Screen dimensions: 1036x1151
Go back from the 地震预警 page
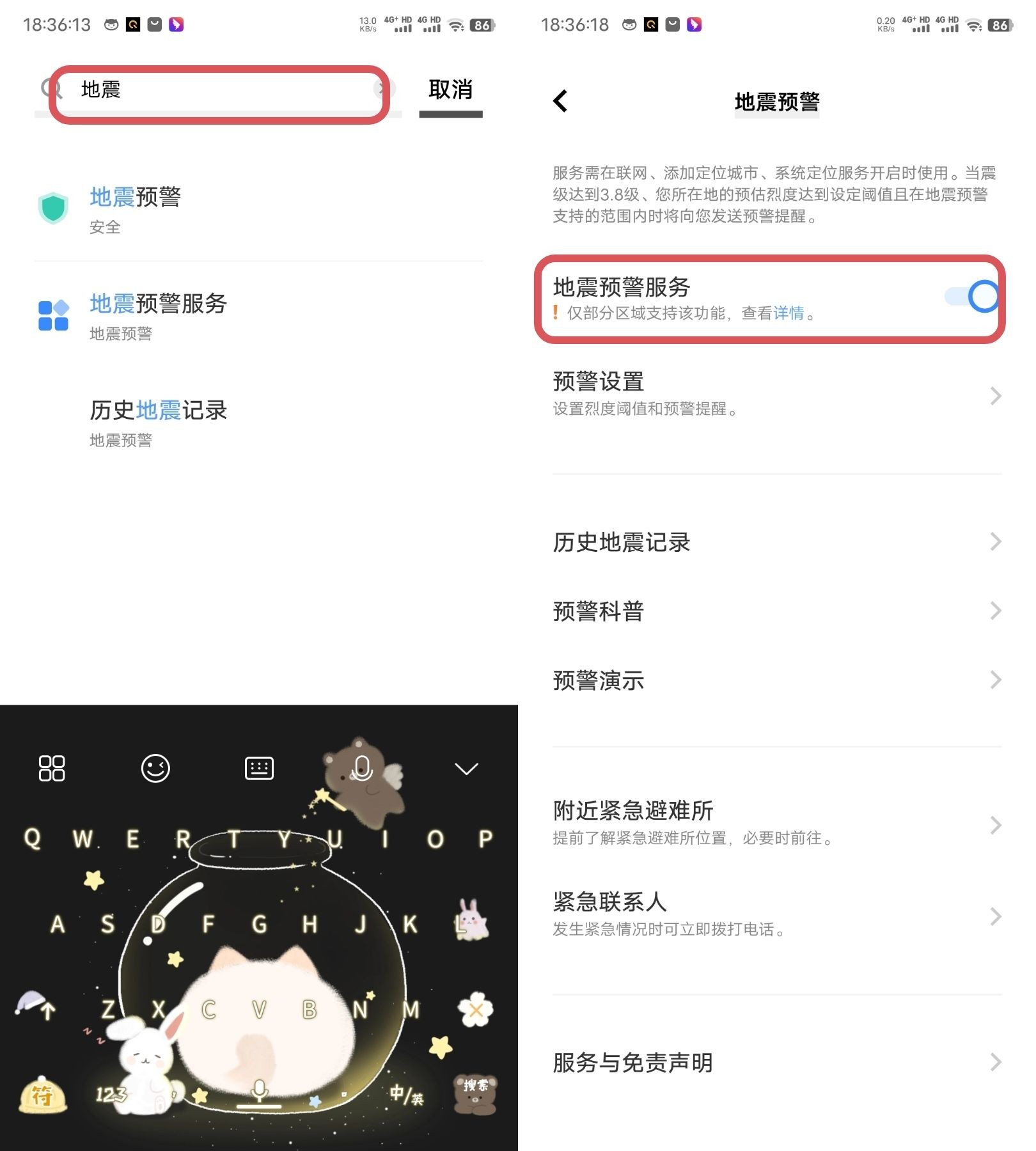pos(560,101)
